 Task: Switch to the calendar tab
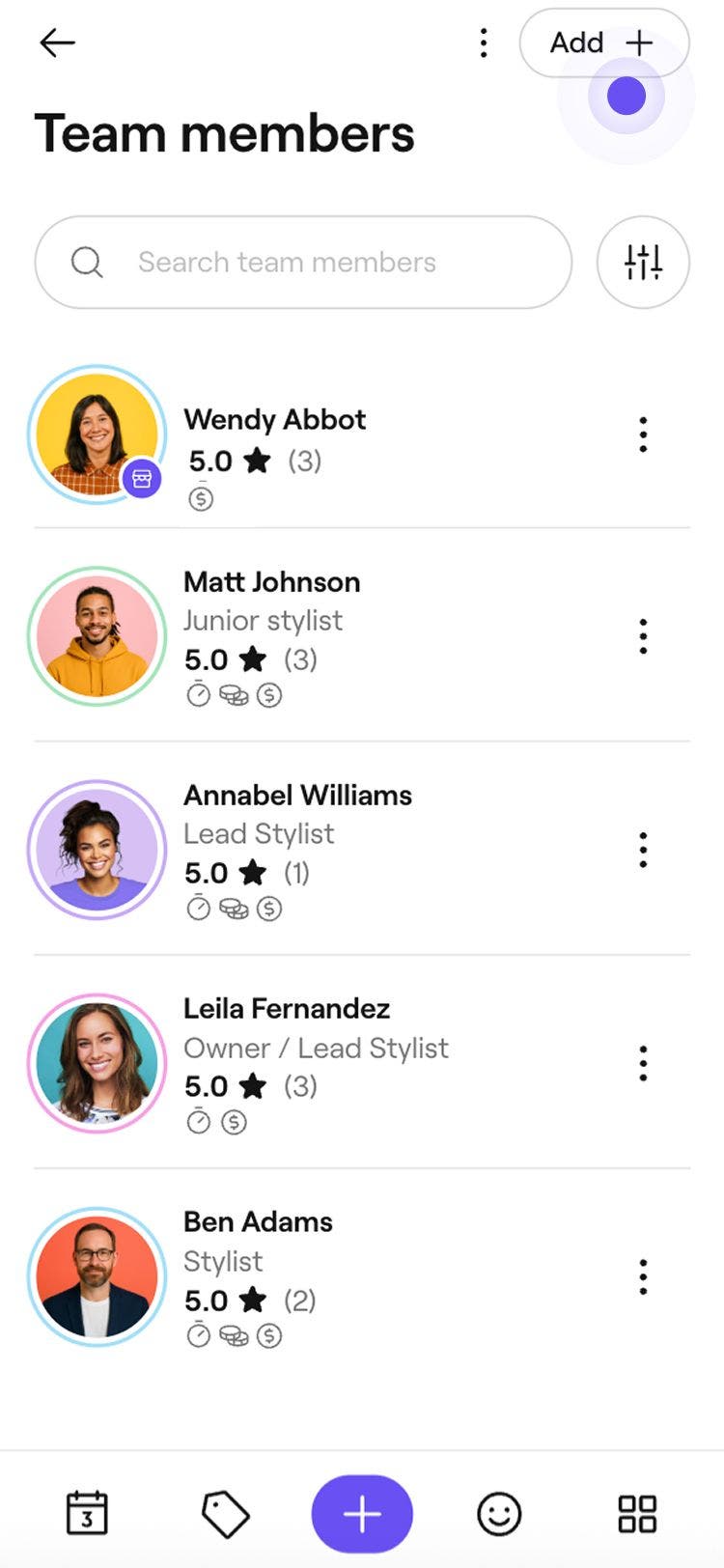87,1513
